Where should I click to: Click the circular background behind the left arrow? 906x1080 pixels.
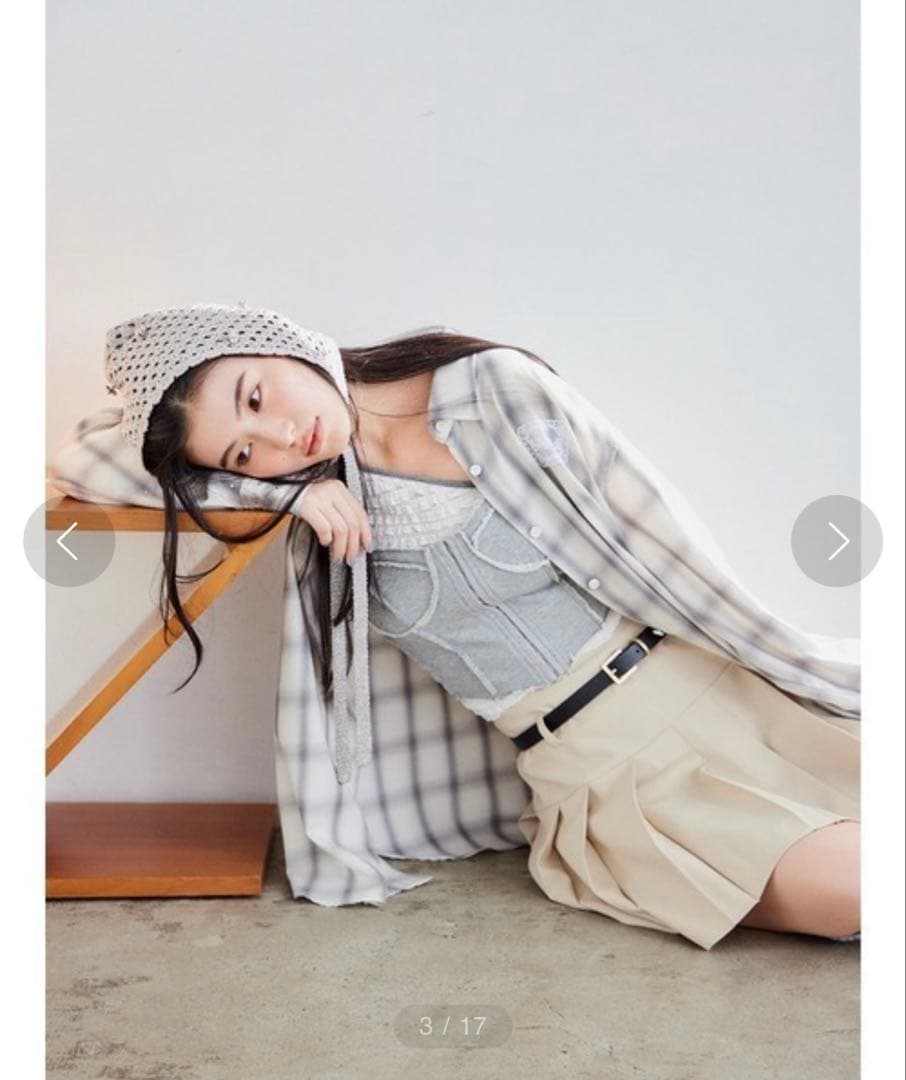tap(67, 540)
